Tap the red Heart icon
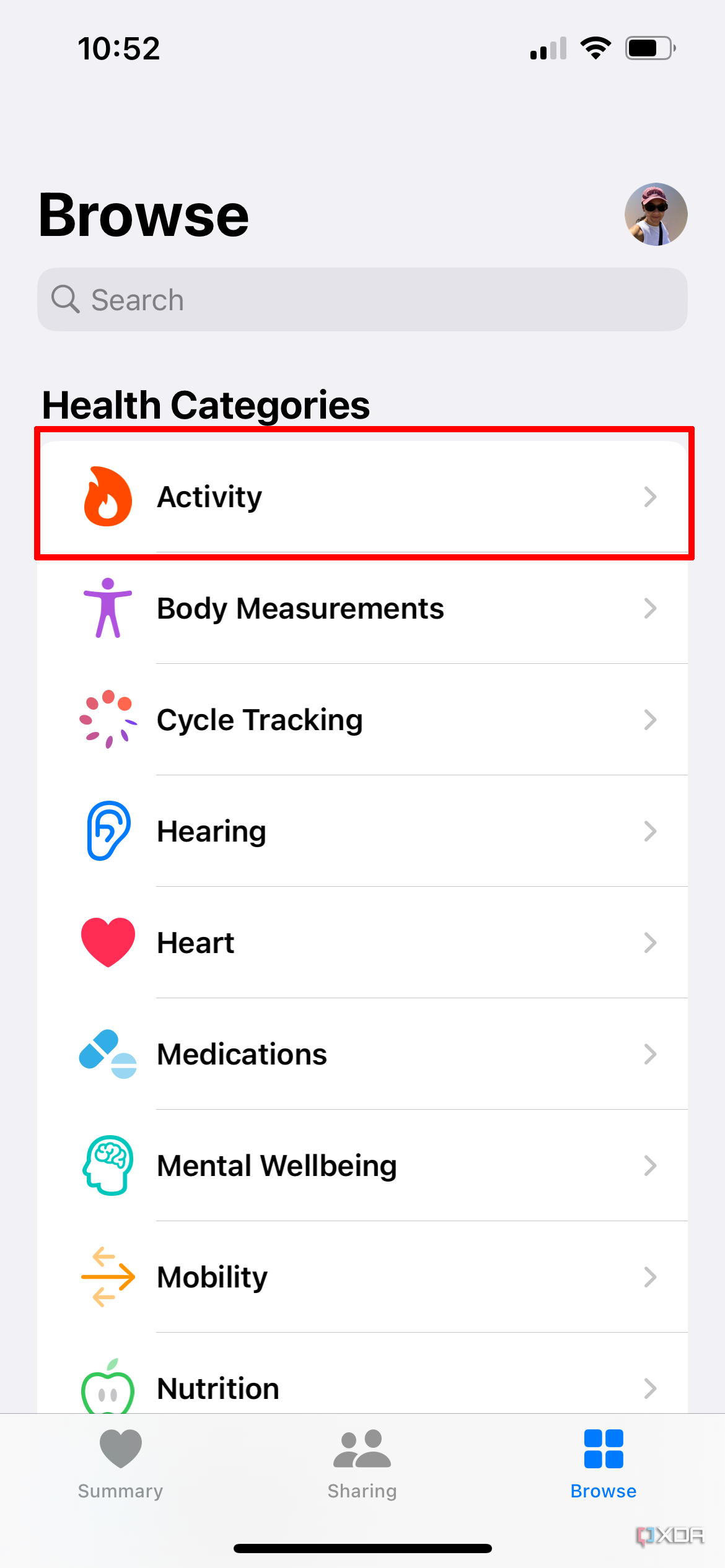 108,942
